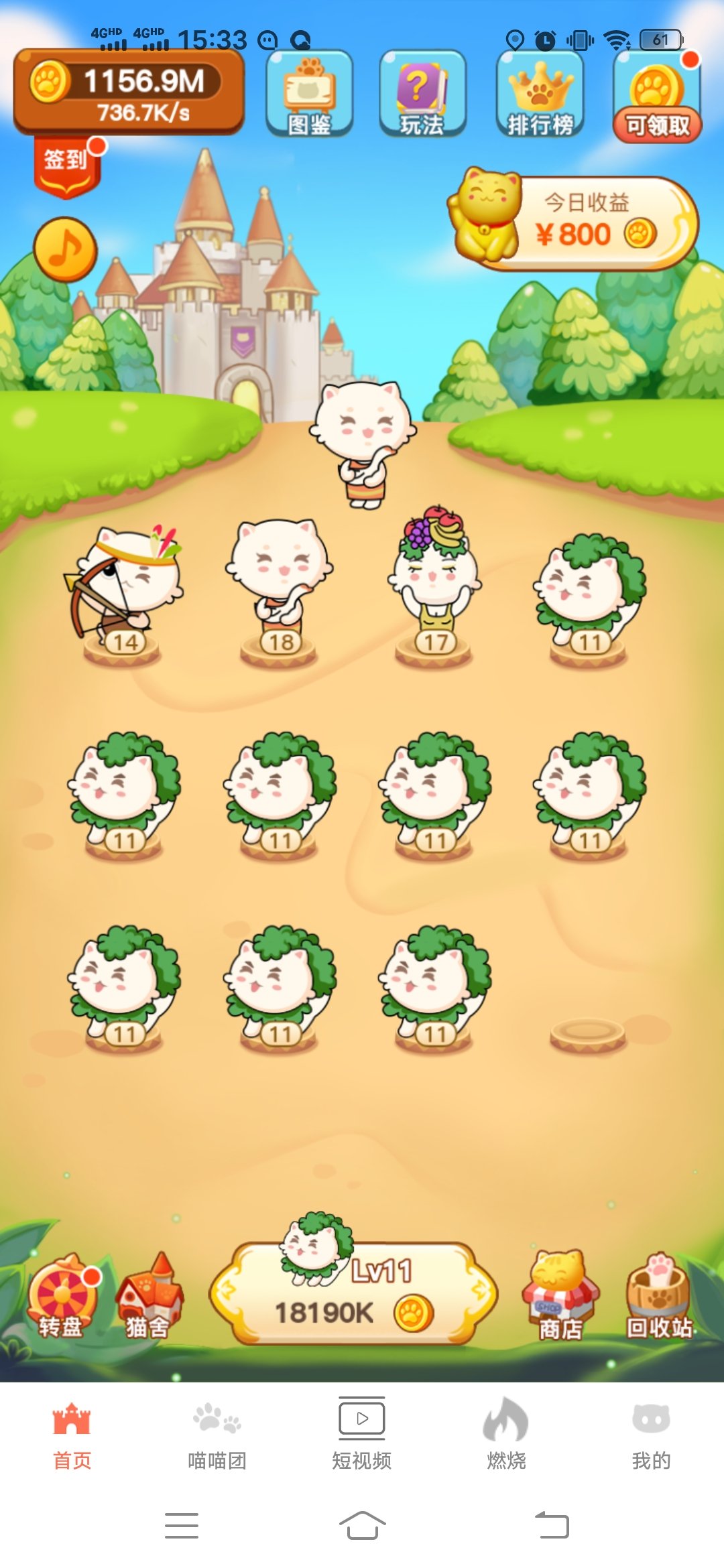
Task: Switch to the 我的 tab
Action: (650, 1434)
